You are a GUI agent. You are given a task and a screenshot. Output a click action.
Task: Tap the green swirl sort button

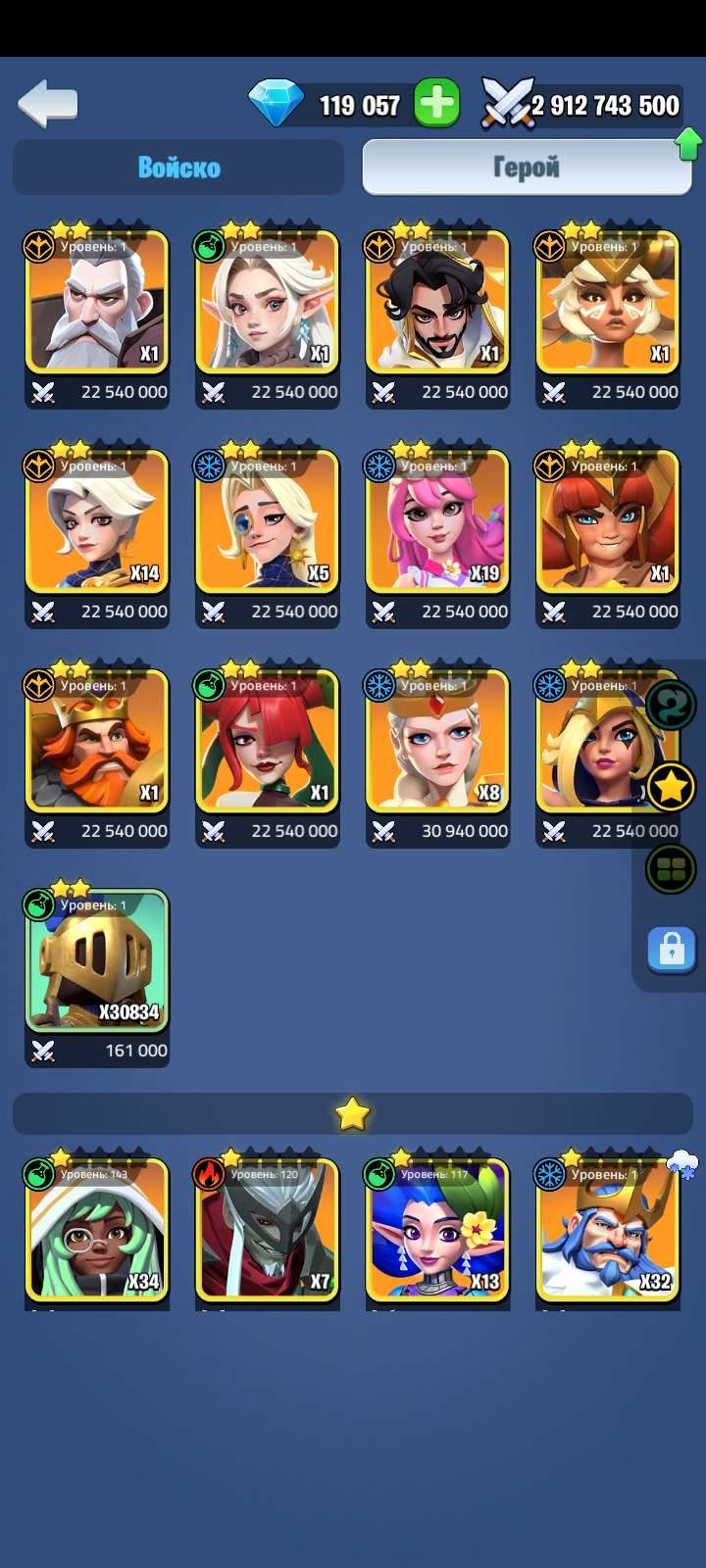(671, 705)
